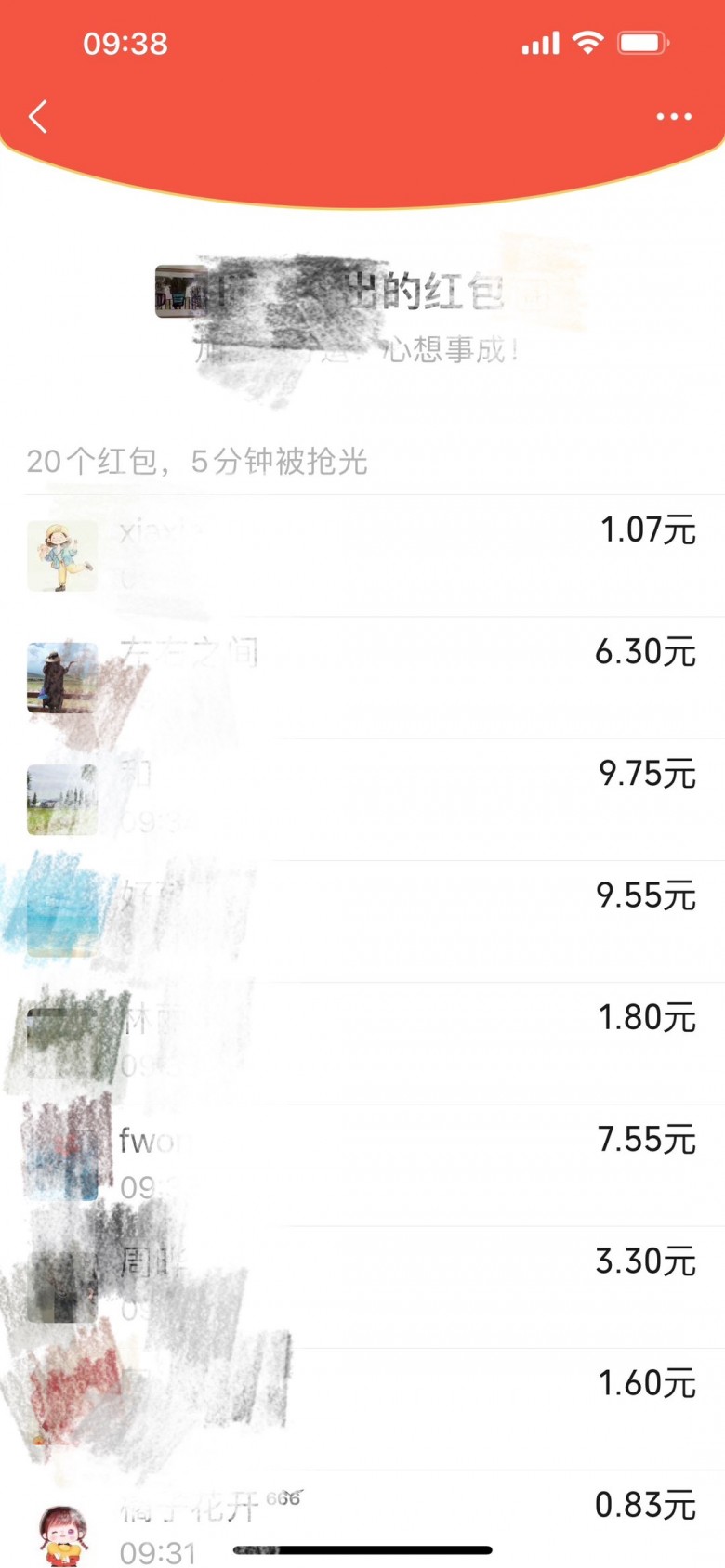Go back with the left arrow
The width and height of the screenshot is (725, 1568).
38,117
